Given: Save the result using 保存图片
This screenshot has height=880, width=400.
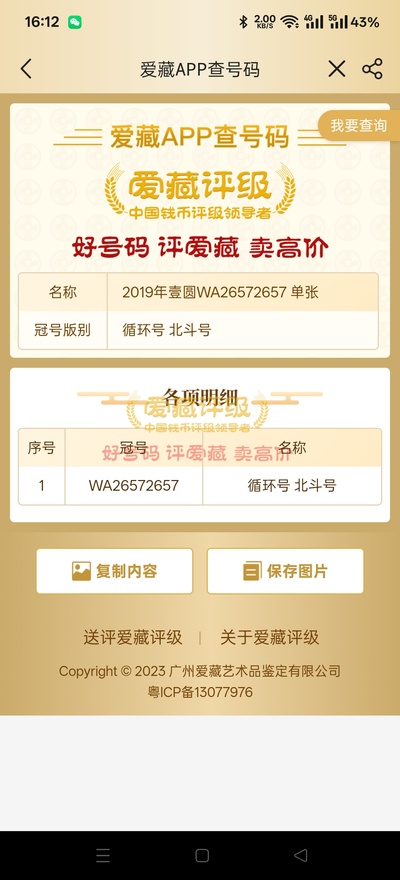Looking at the screenshot, I should pyautogui.click(x=285, y=571).
